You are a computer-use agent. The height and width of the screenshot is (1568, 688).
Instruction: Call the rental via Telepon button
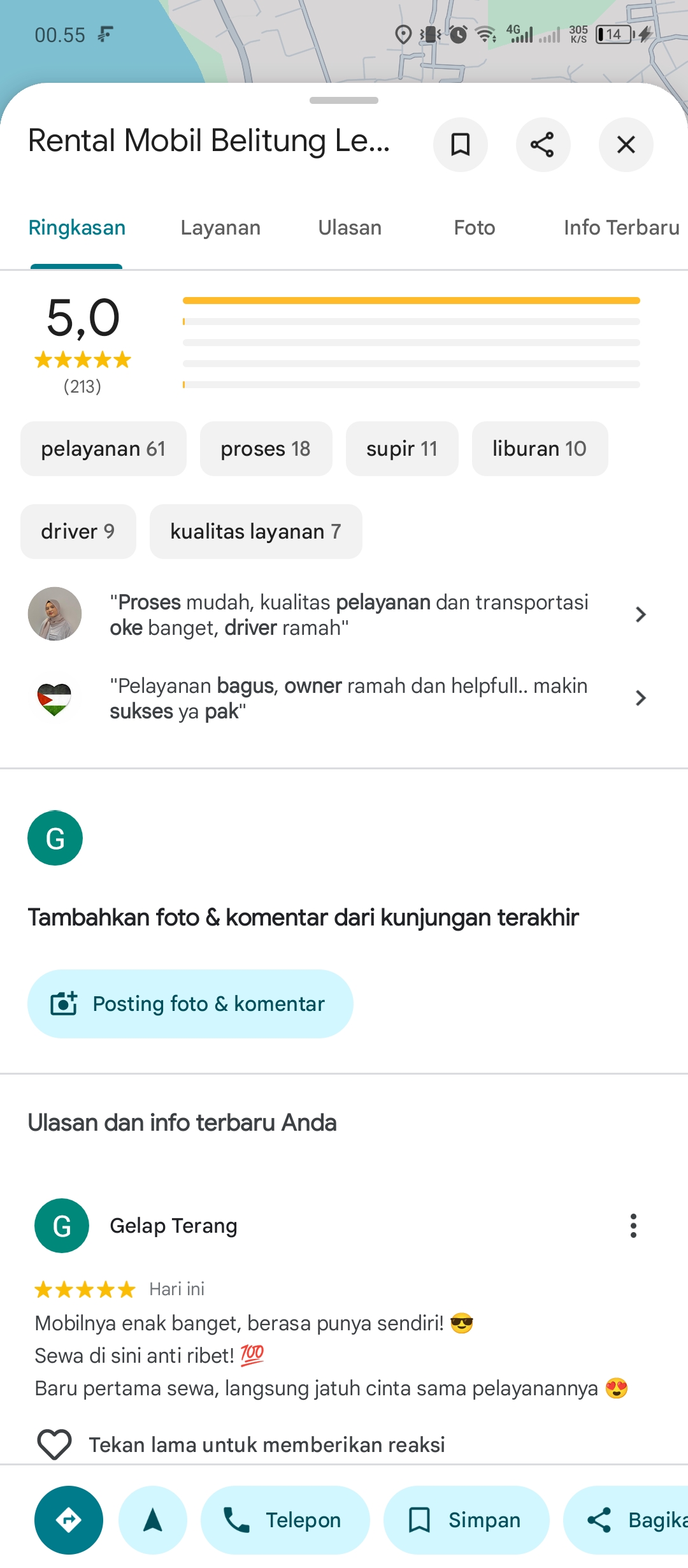pyautogui.click(x=285, y=1520)
